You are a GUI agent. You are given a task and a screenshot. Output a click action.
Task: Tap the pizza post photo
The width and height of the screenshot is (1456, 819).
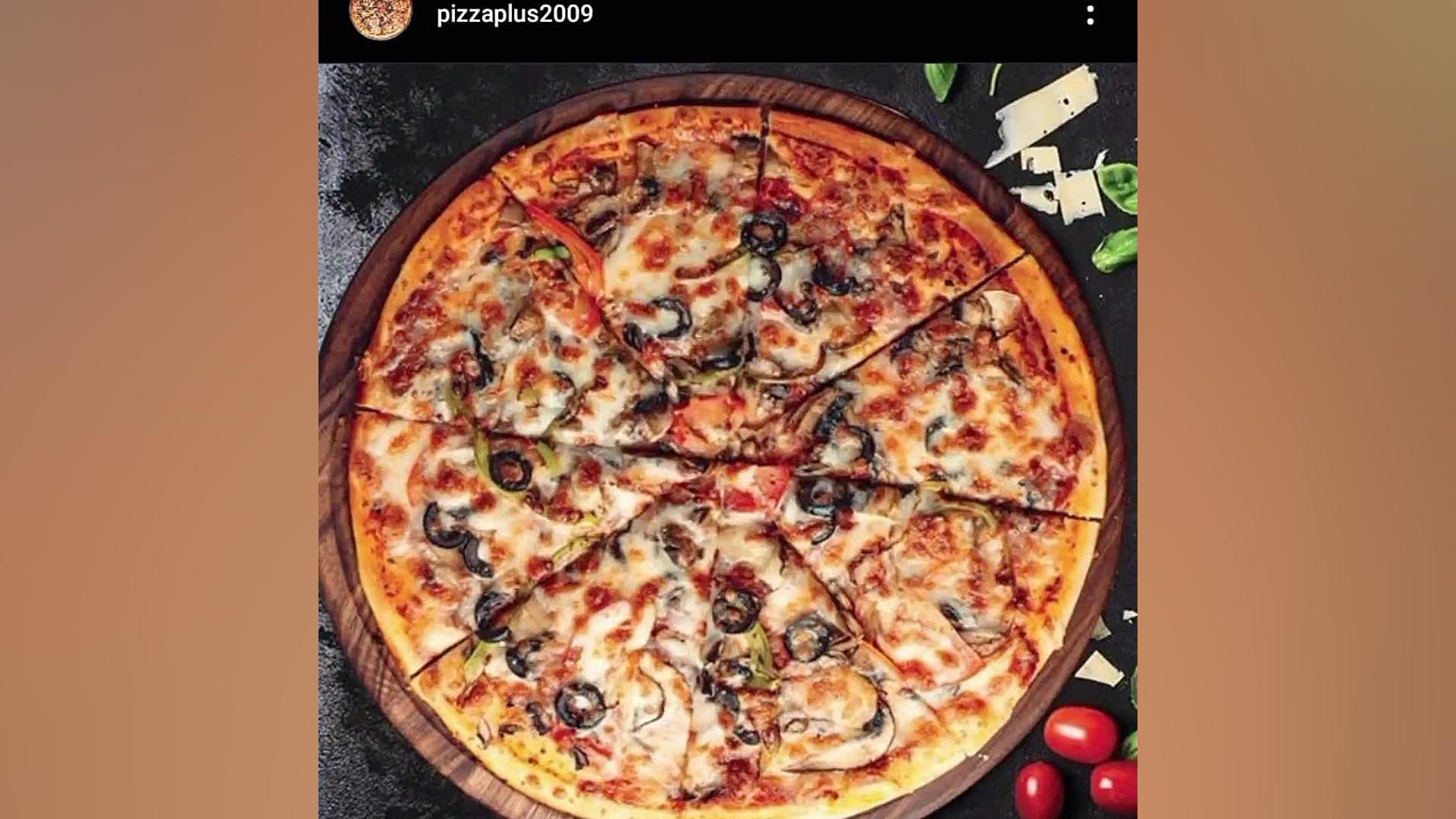[726, 440]
